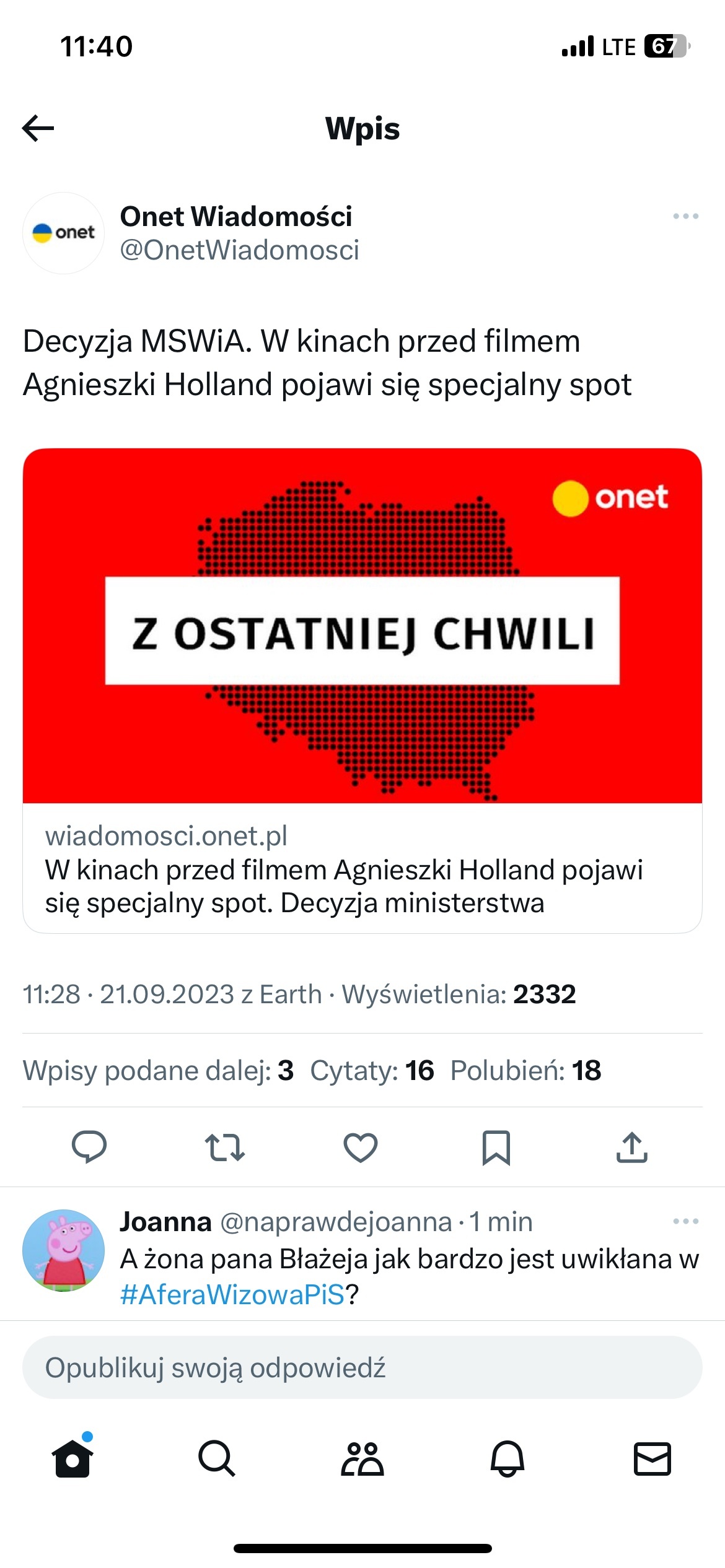
Task: Open overflow menu on Onet Wiadomości post
Action: click(x=685, y=216)
